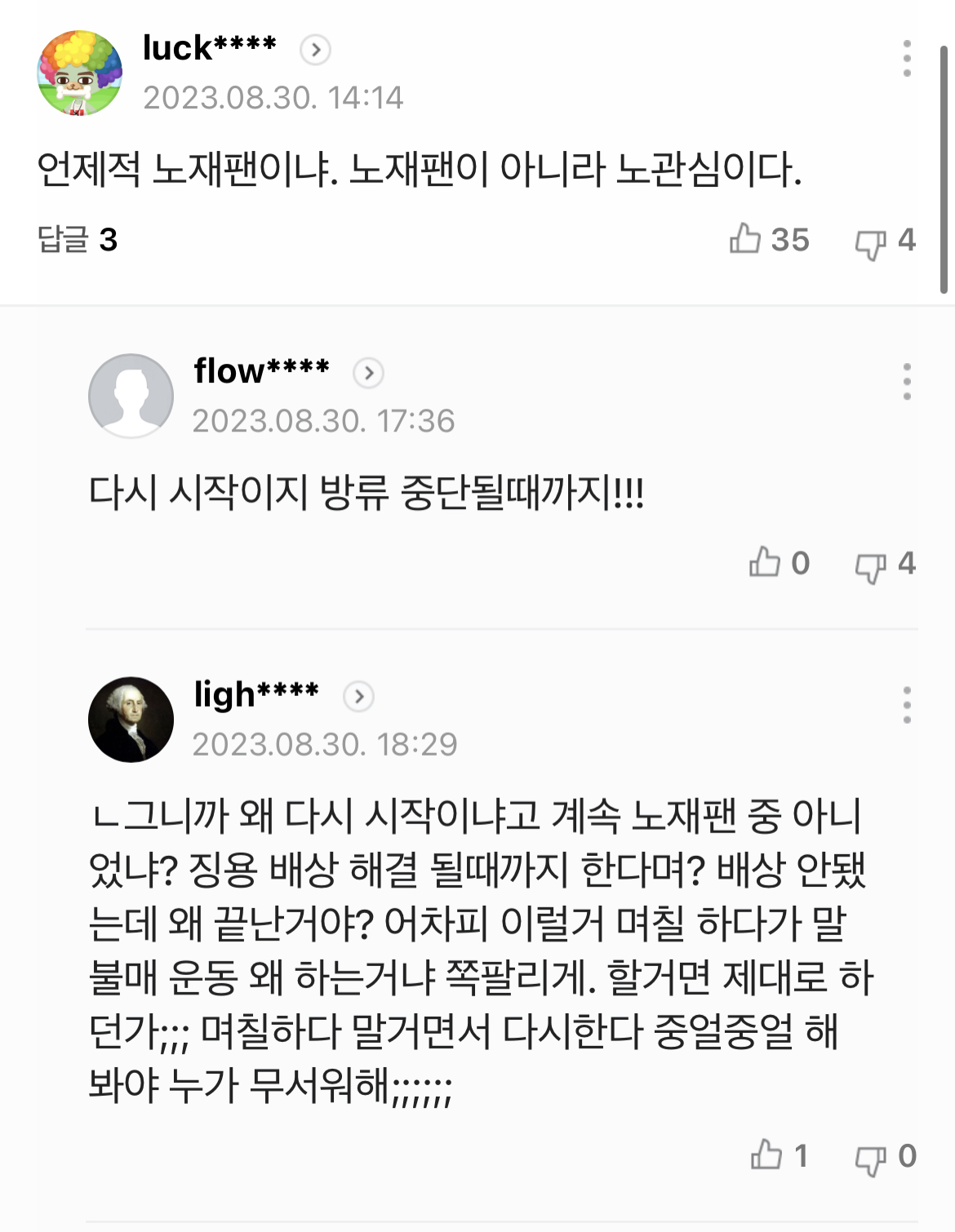955x1232 pixels.
Task: Like the luck**** comment
Action: coord(769,240)
